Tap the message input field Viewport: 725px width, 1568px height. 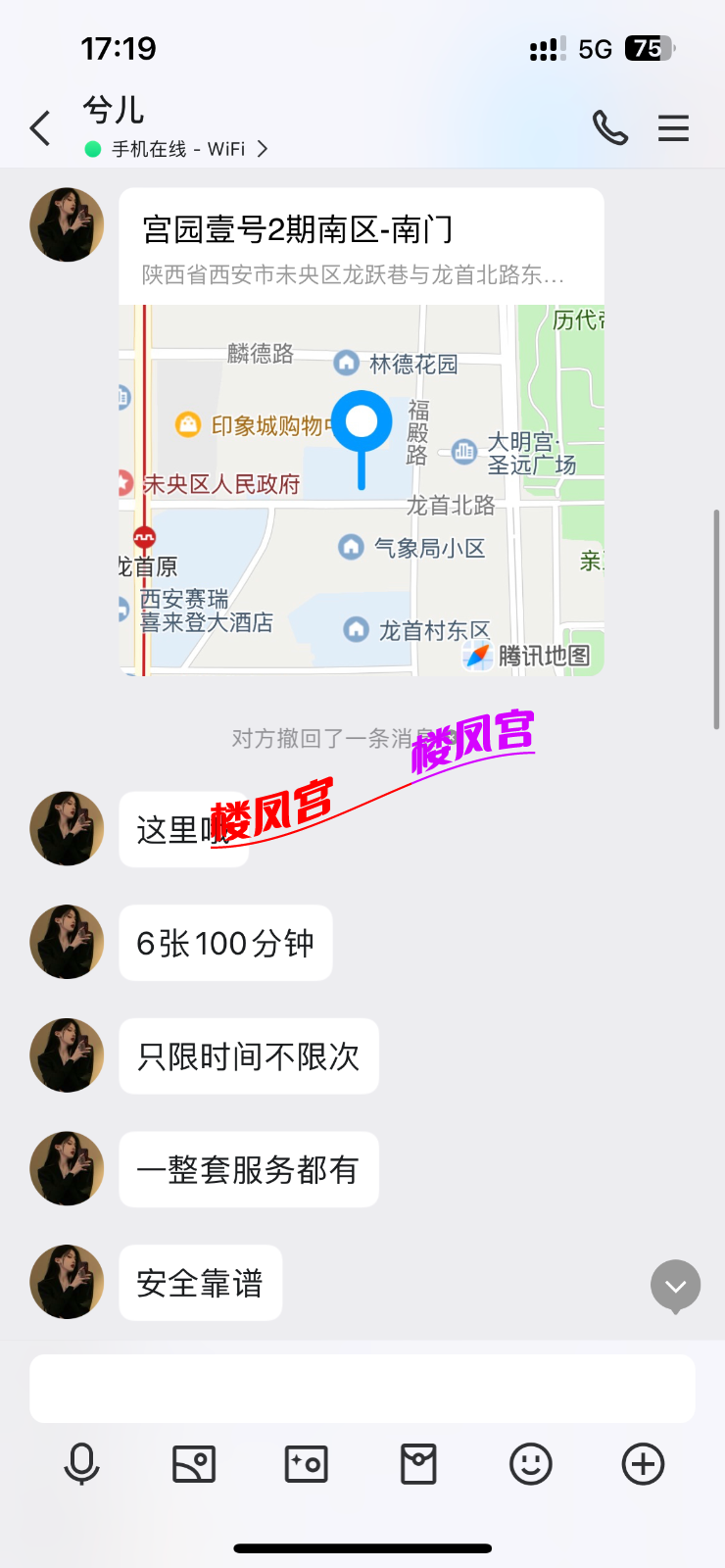click(x=362, y=1389)
